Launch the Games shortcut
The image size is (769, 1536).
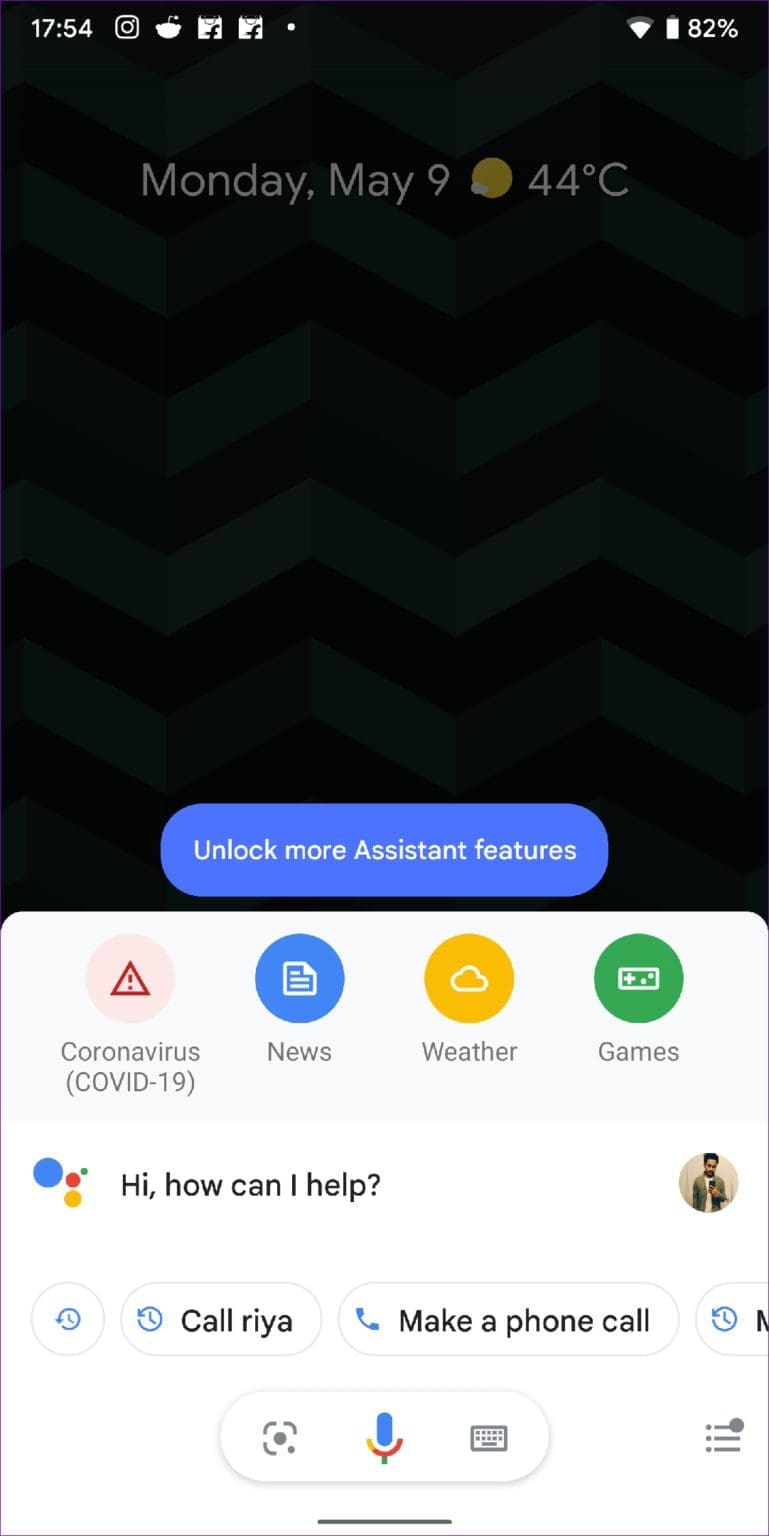pos(639,978)
